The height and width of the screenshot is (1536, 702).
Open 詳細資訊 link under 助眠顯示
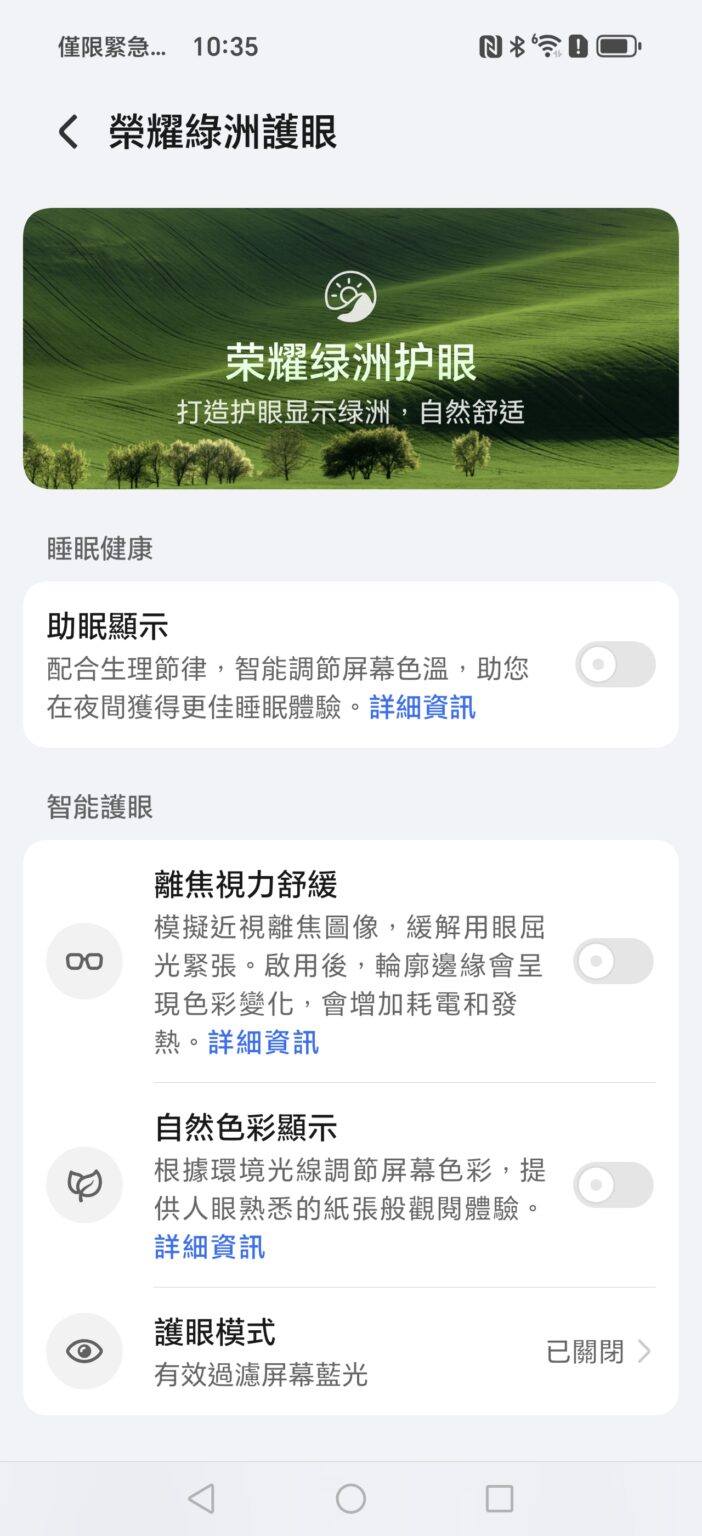(422, 708)
